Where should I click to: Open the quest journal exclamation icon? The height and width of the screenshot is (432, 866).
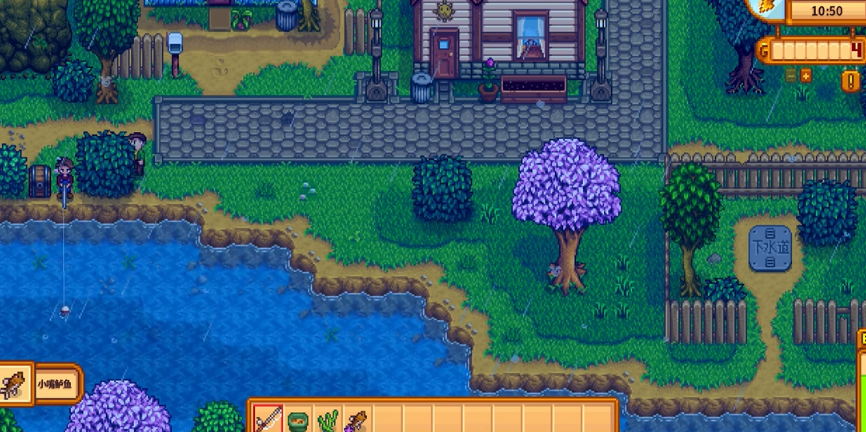(851, 80)
